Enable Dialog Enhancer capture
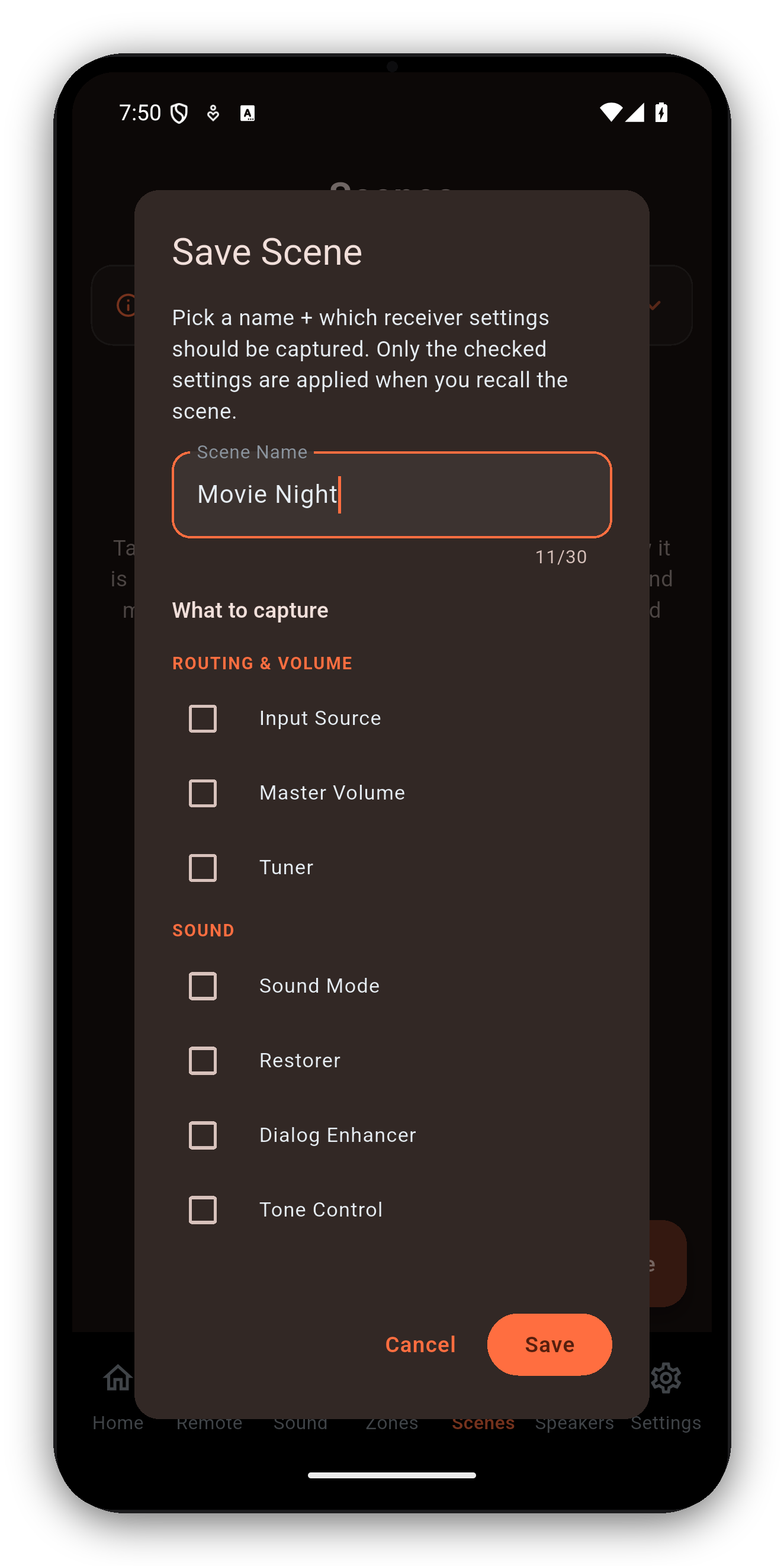Screen dimensions: 784x1566 click(203, 1135)
